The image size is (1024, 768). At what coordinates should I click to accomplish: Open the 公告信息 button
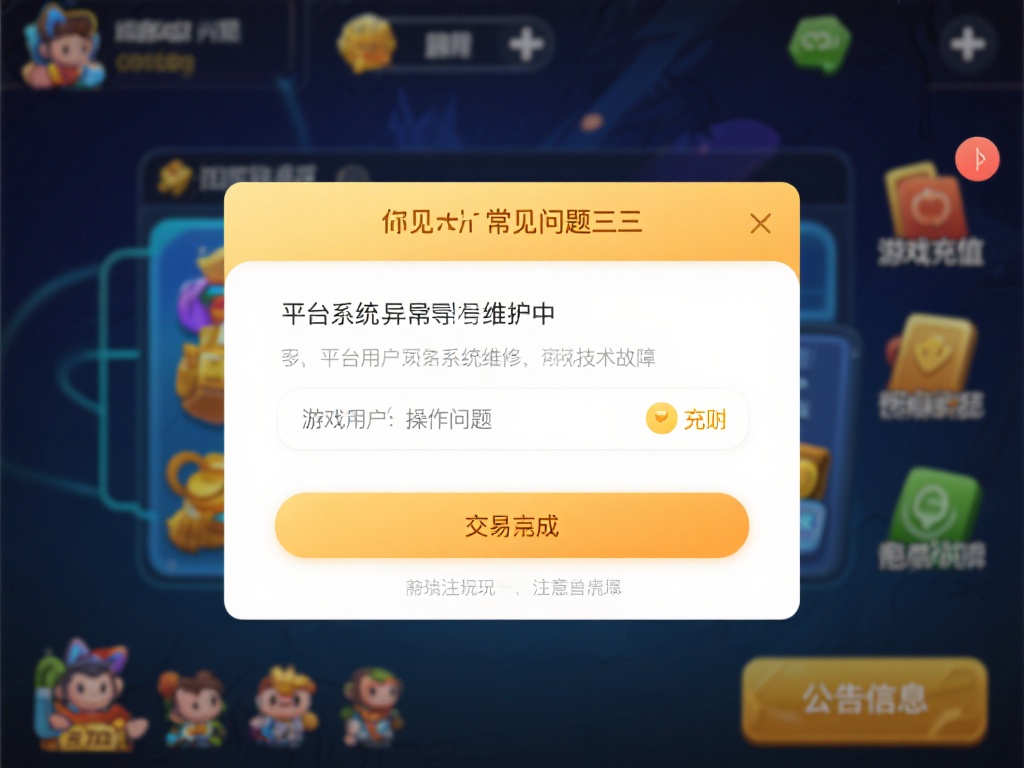(864, 700)
